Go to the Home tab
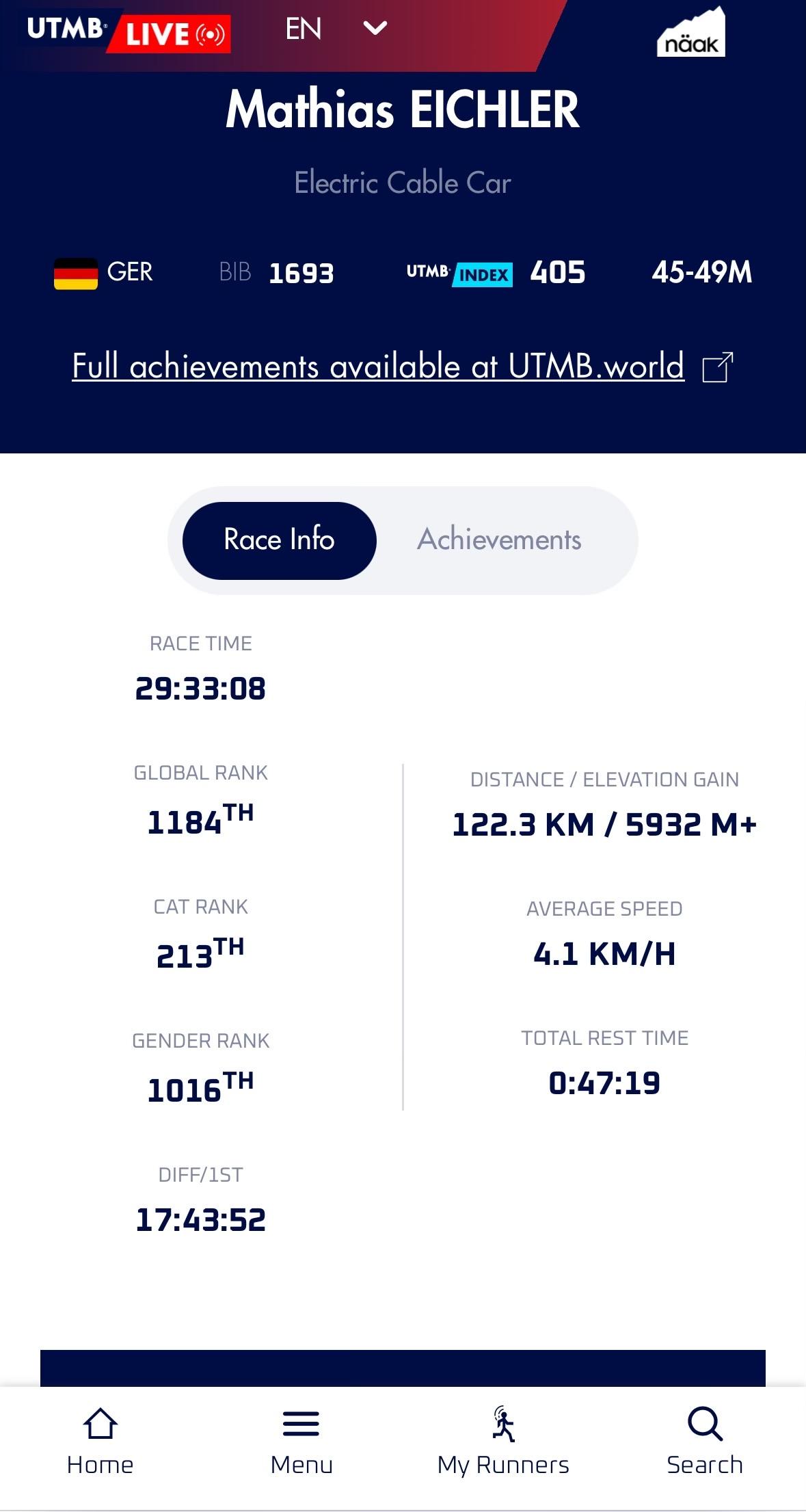806x1512 pixels. click(x=100, y=1442)
